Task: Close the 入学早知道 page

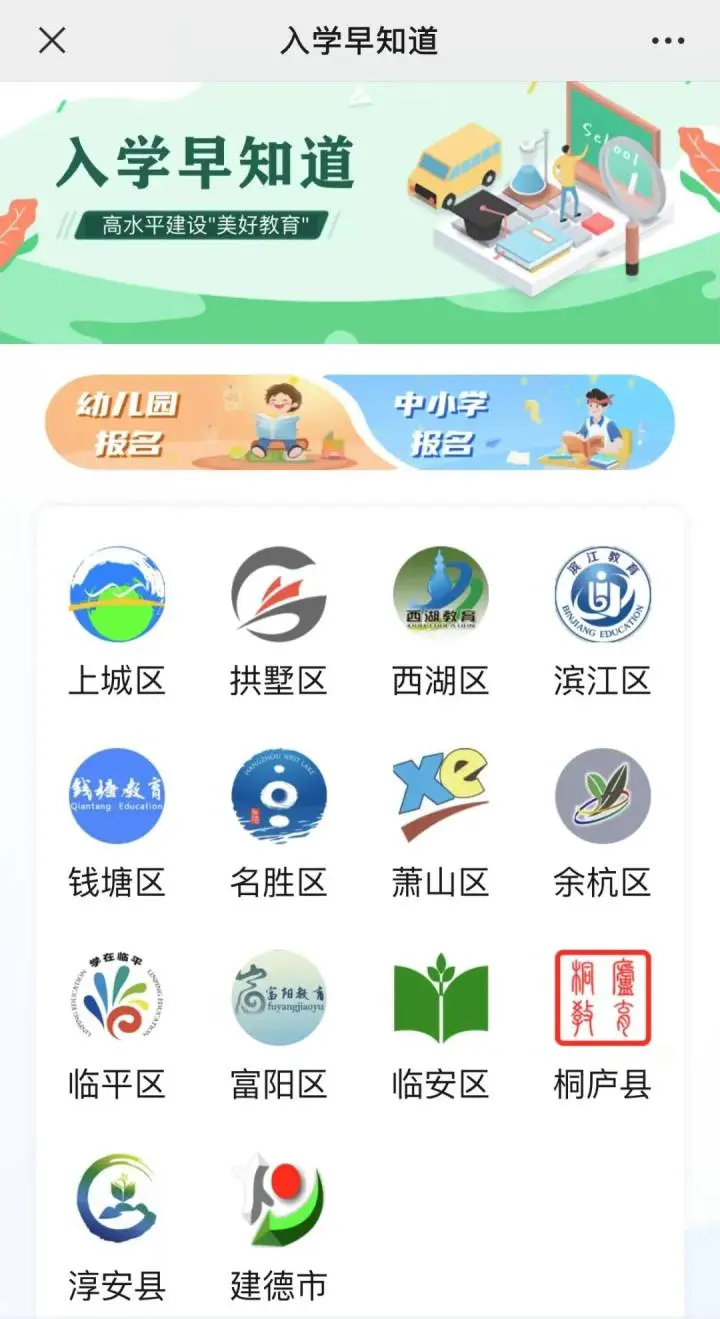Action: coord(52,41)
